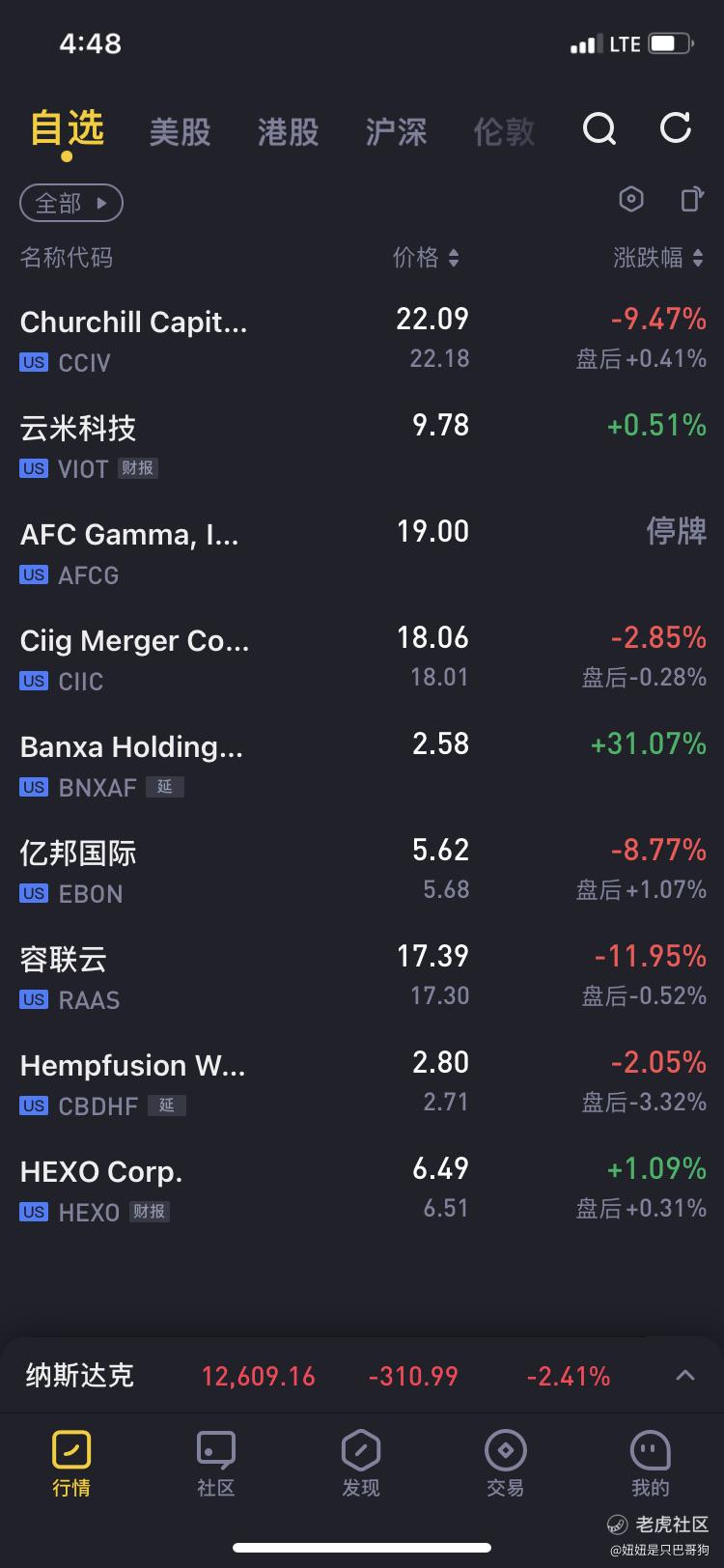Open the 发现 tab

point(361,1463)
